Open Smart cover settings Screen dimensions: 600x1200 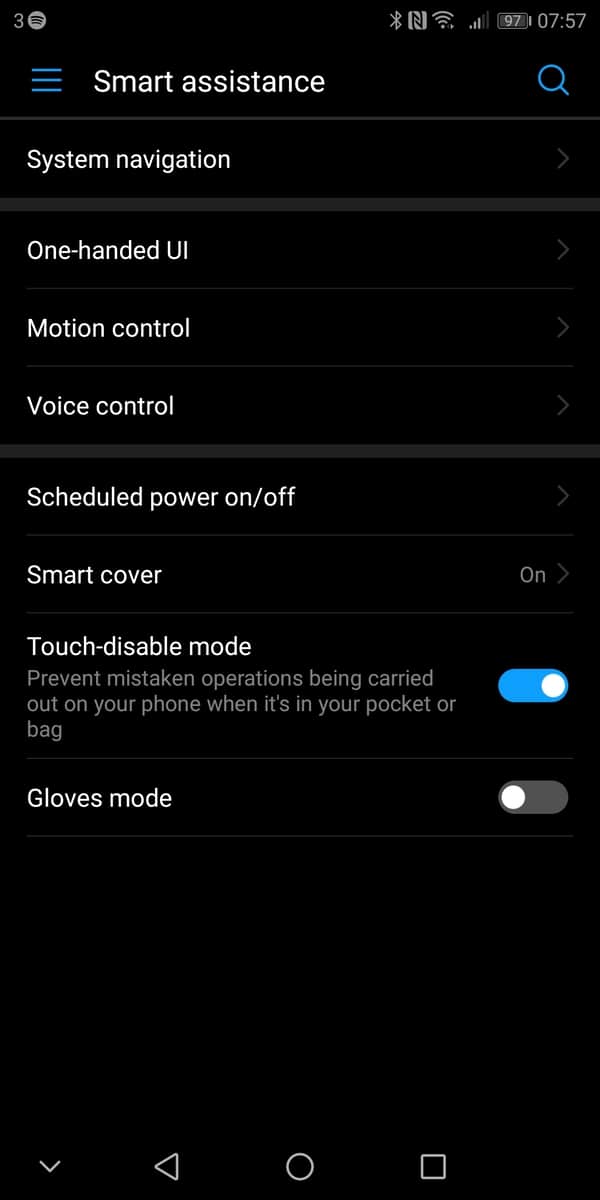coord(300,575)
